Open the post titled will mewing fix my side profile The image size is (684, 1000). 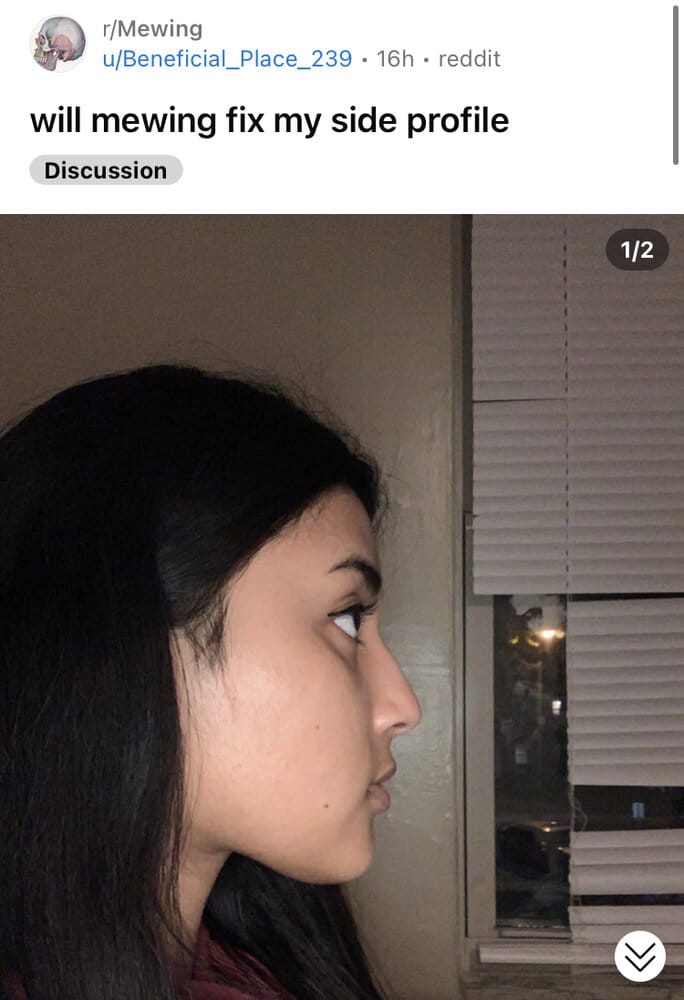[x=269, y=121]
